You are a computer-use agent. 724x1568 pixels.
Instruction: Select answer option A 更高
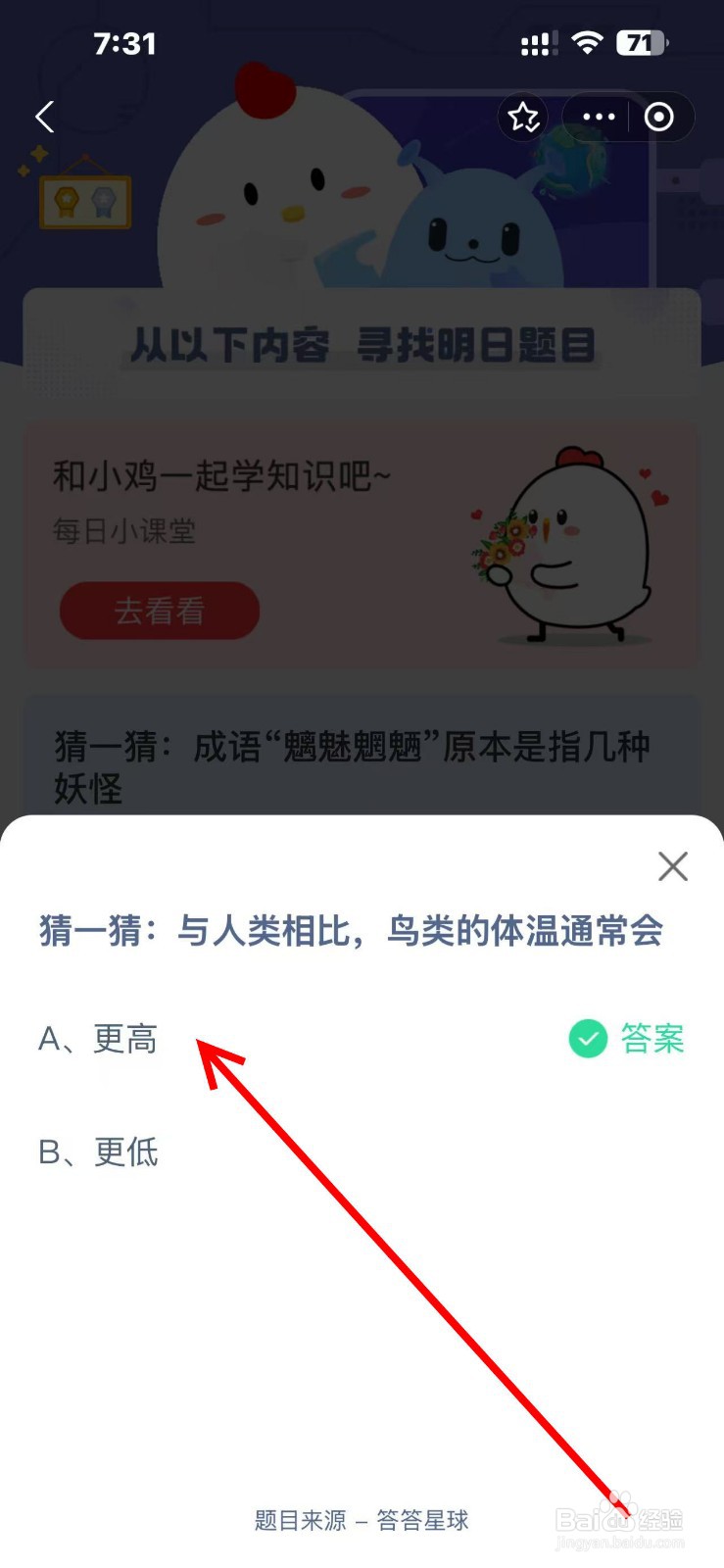(98, 1041)
